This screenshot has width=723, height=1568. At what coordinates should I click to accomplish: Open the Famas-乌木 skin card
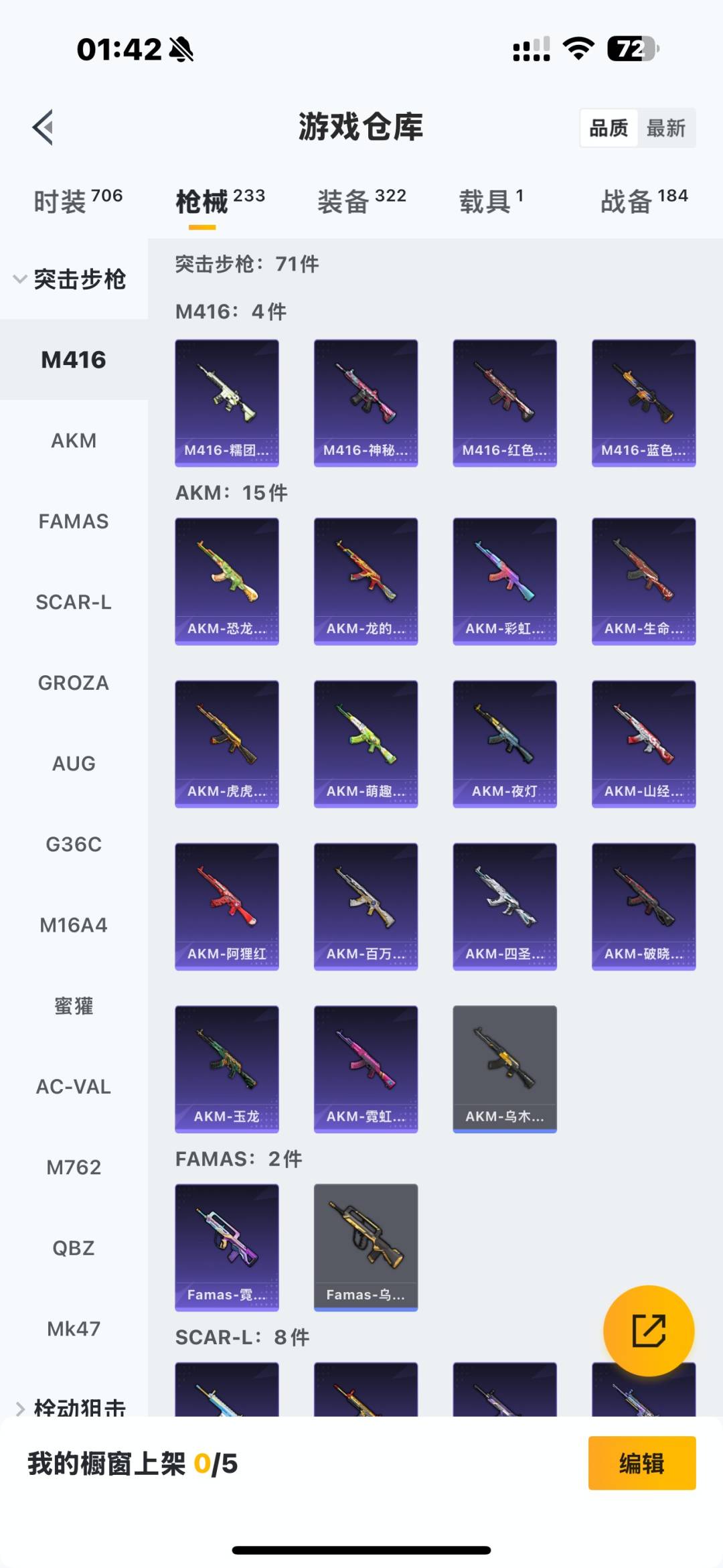[365, 1247]
